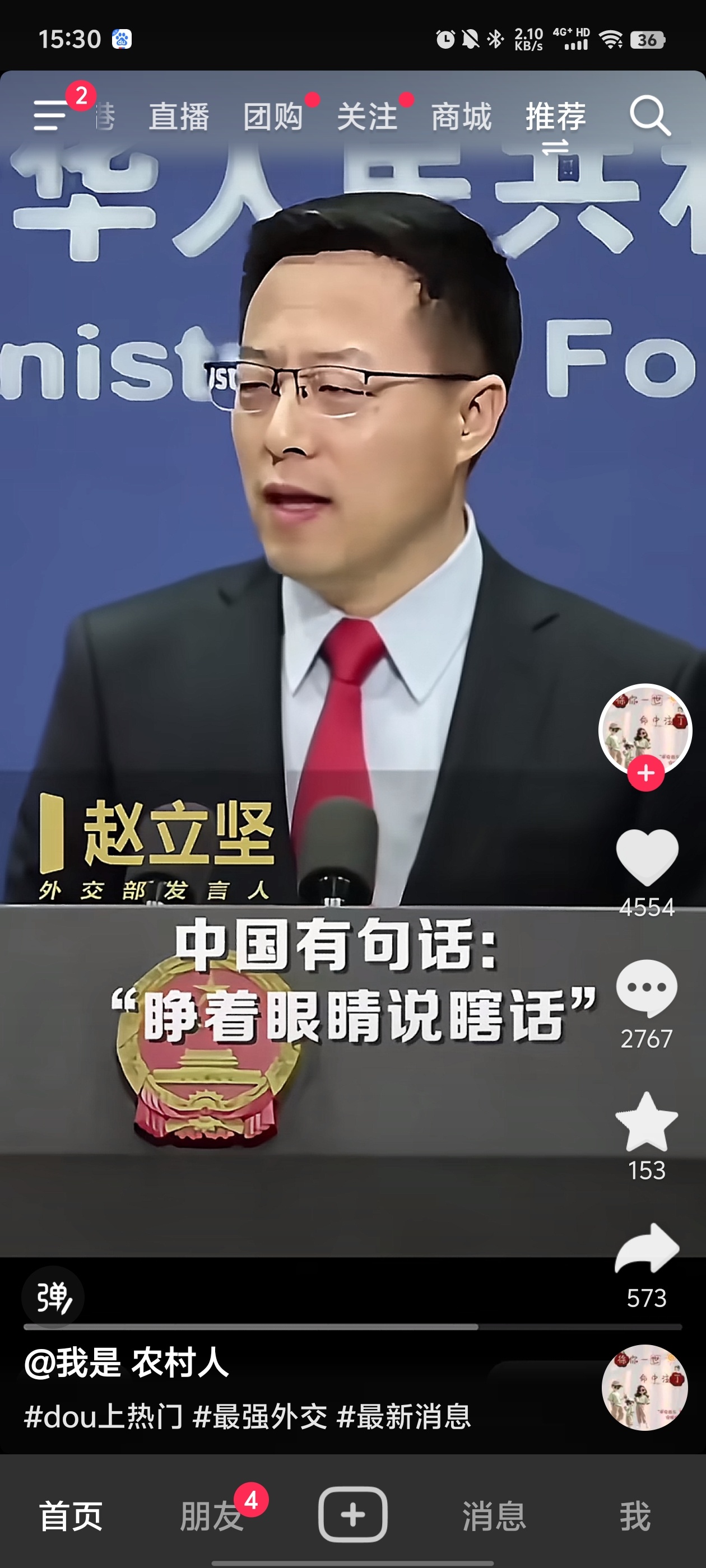The width and height of the screenshot is (706, 1568).
Task: Follow the creator via red plus
Action: pyautogui.click(x=645, y=773)
